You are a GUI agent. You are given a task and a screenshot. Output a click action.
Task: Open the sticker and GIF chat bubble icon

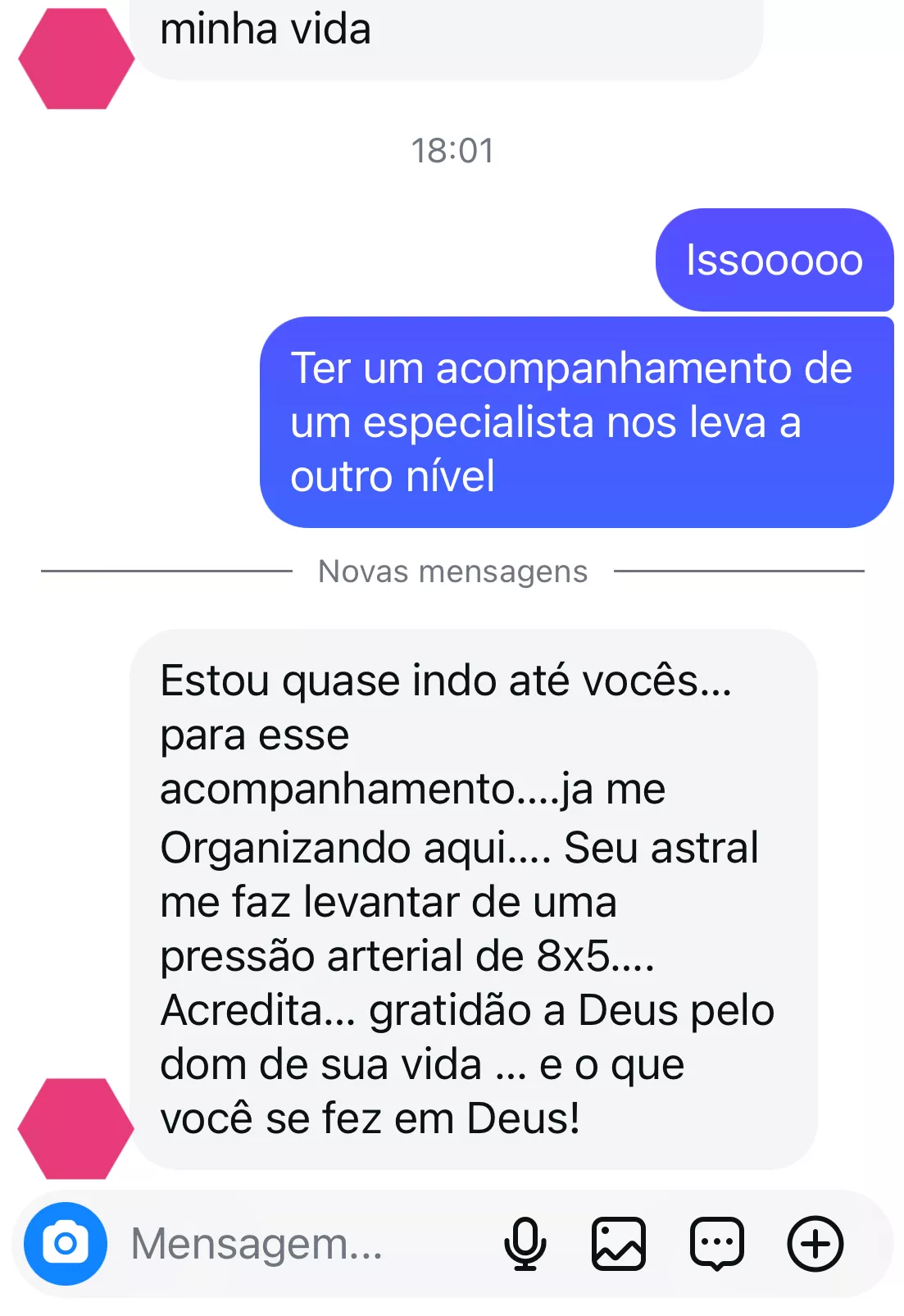(717, 1244)
